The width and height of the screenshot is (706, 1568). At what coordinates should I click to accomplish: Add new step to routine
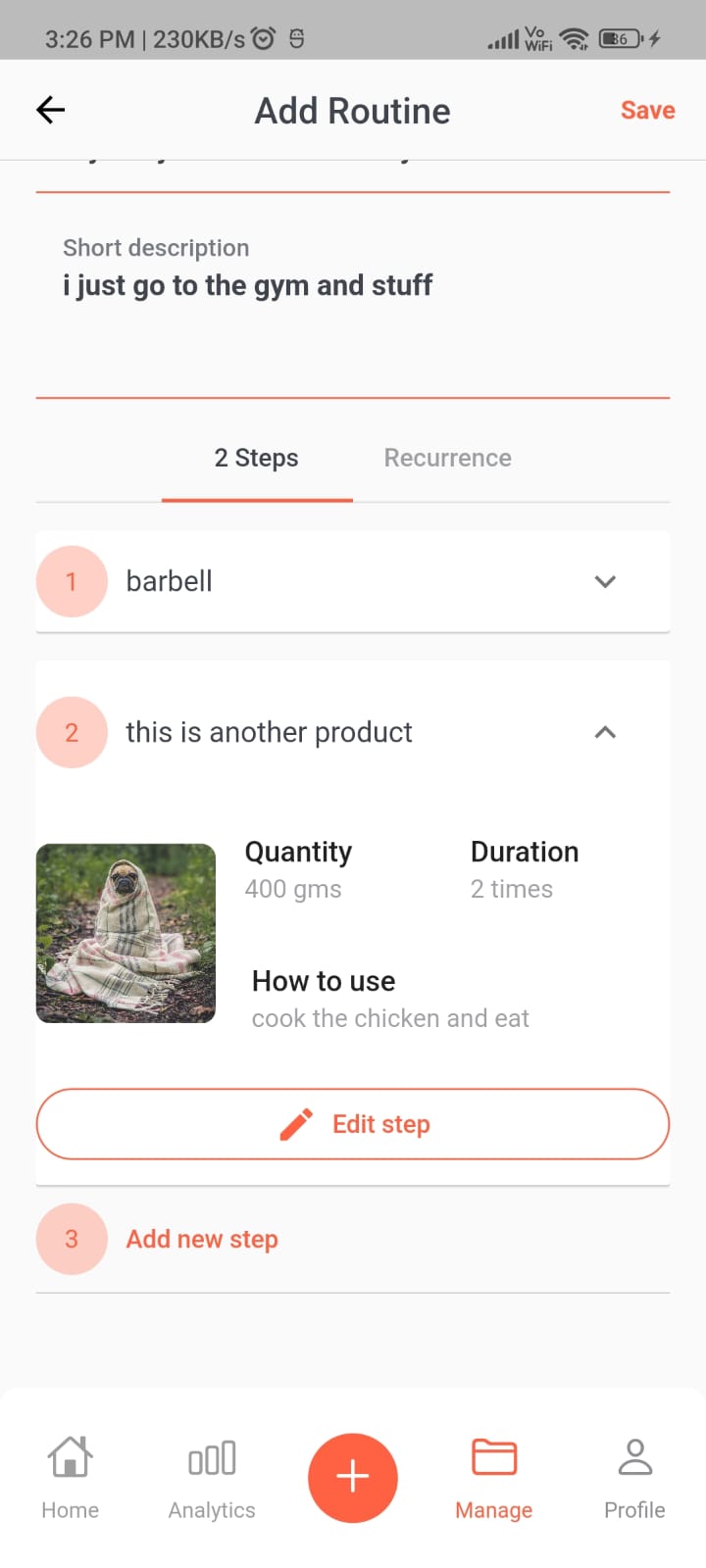(x=202, y=1239)
